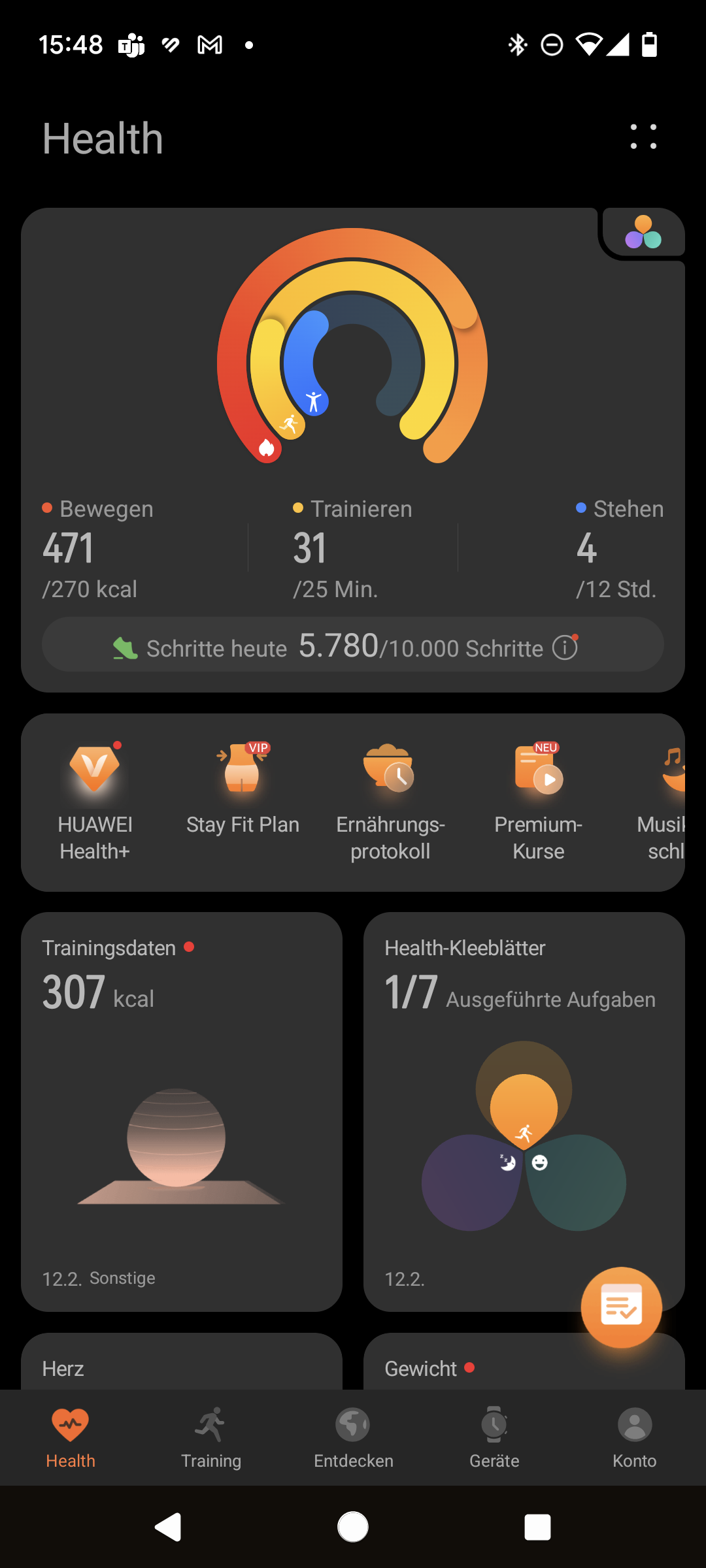Open the Trainingsdaten card
706x1568 pixels.
[182, 1112]
